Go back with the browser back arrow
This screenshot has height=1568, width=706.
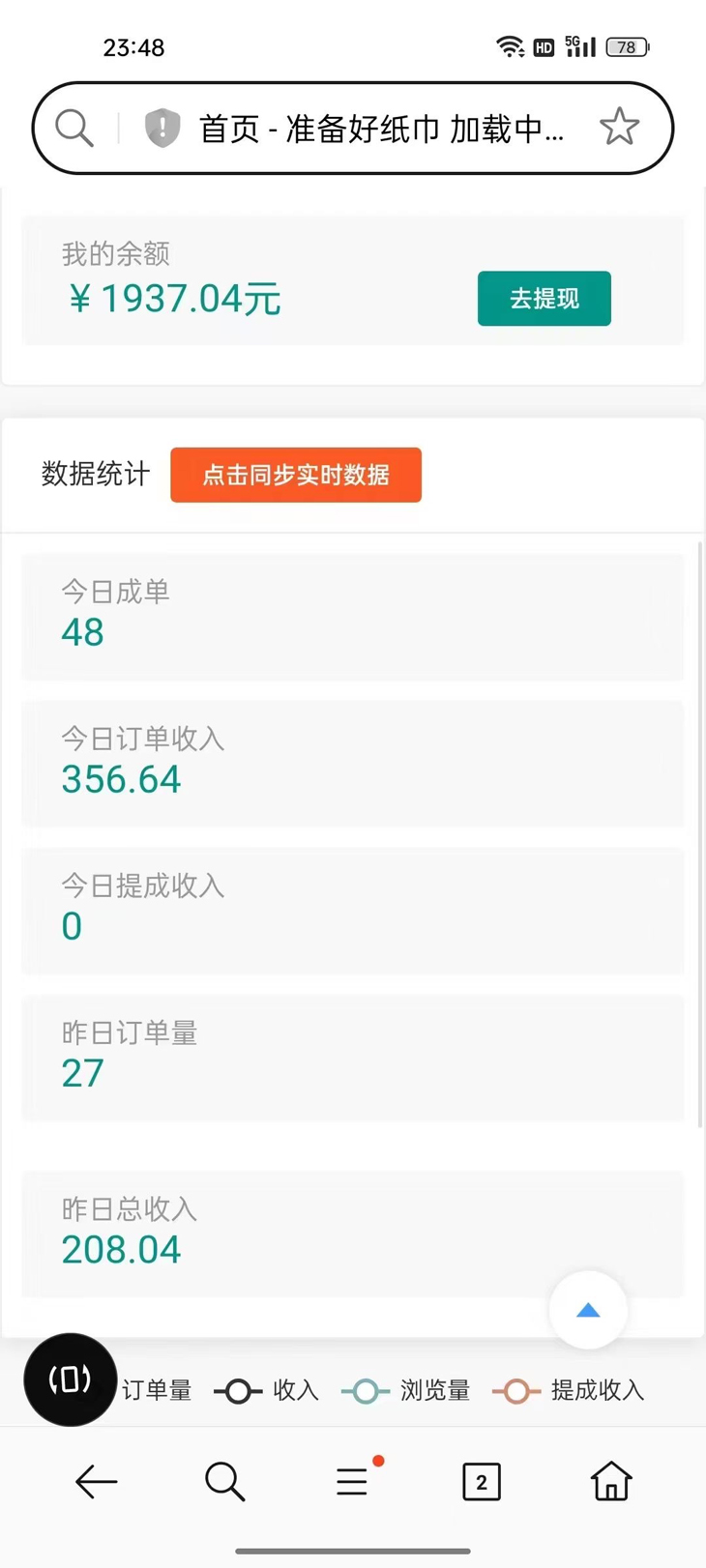pos(97,1481)
